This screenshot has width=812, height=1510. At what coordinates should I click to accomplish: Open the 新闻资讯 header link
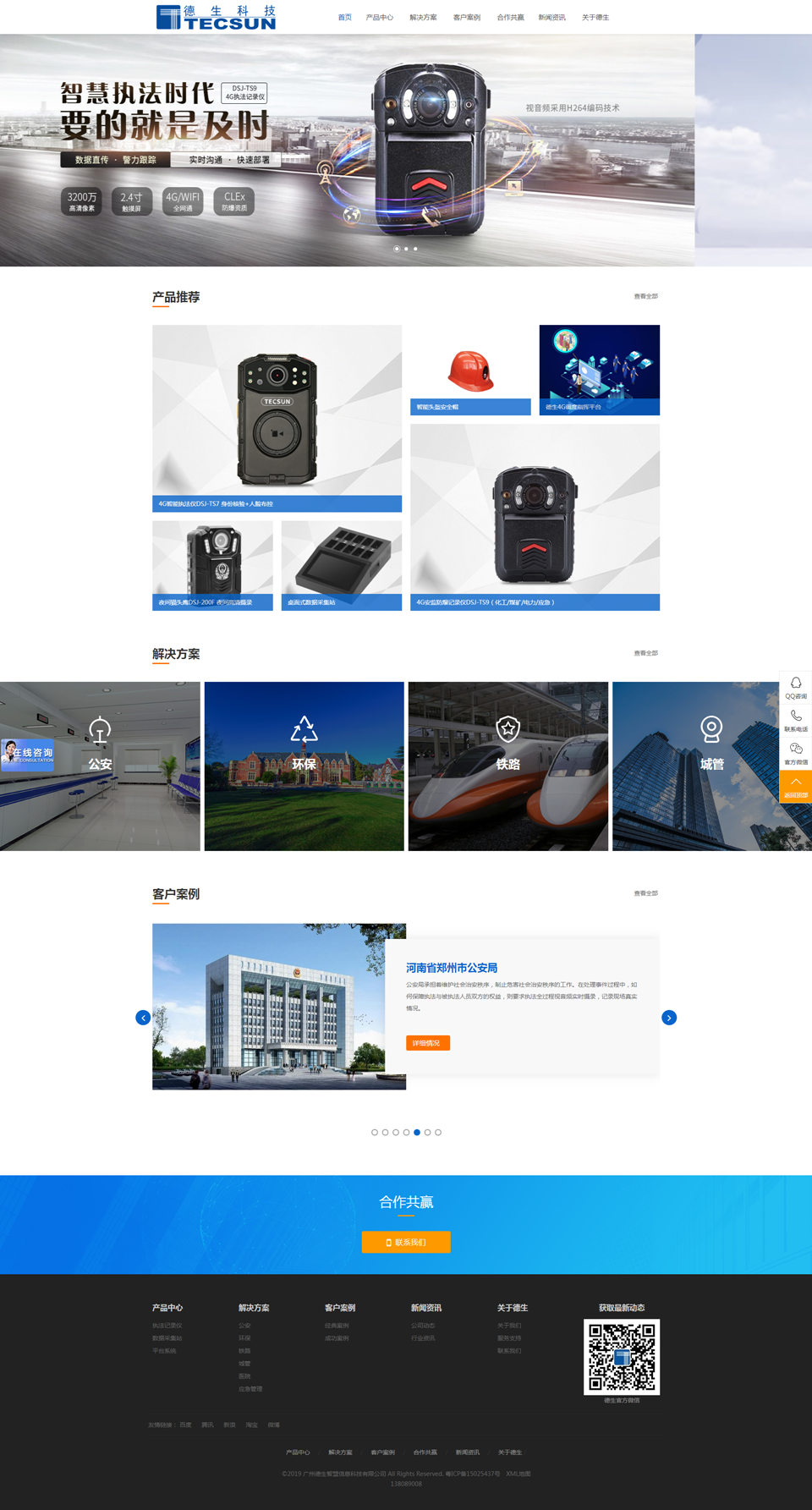[x=551, y=17]
